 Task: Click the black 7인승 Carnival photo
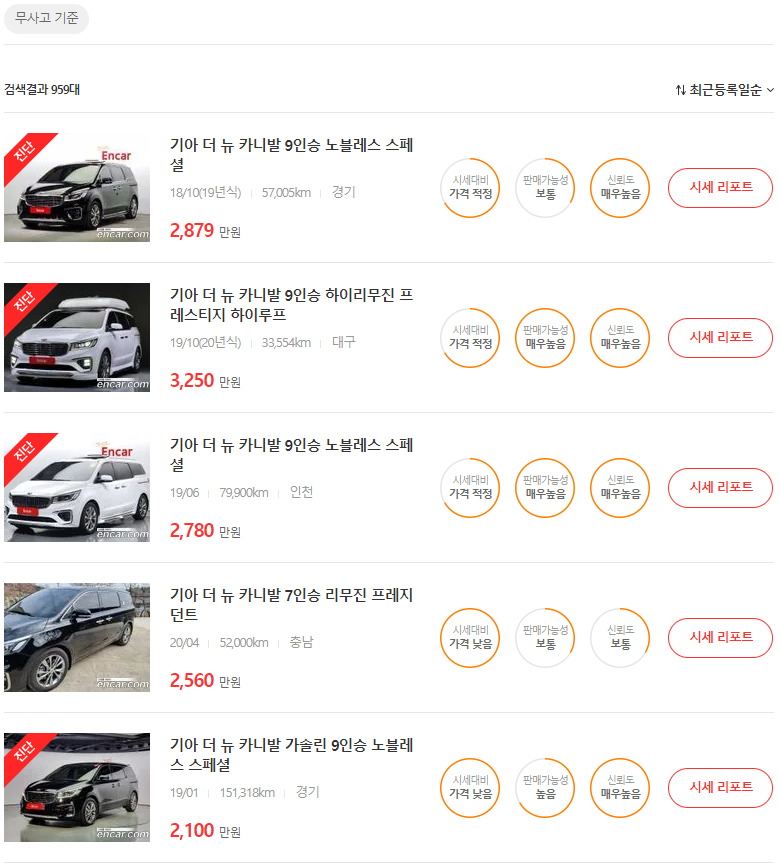(x=77, y=638)
